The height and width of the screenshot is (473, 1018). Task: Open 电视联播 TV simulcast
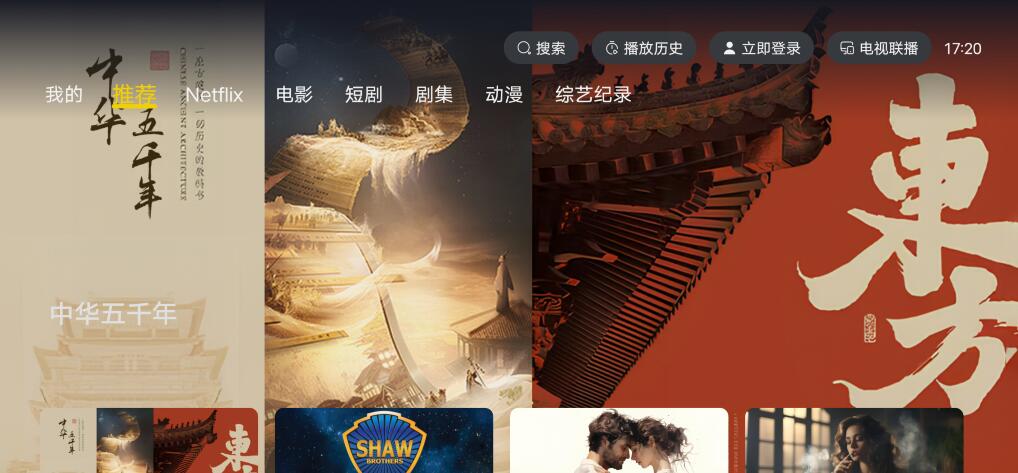[879, 48]
